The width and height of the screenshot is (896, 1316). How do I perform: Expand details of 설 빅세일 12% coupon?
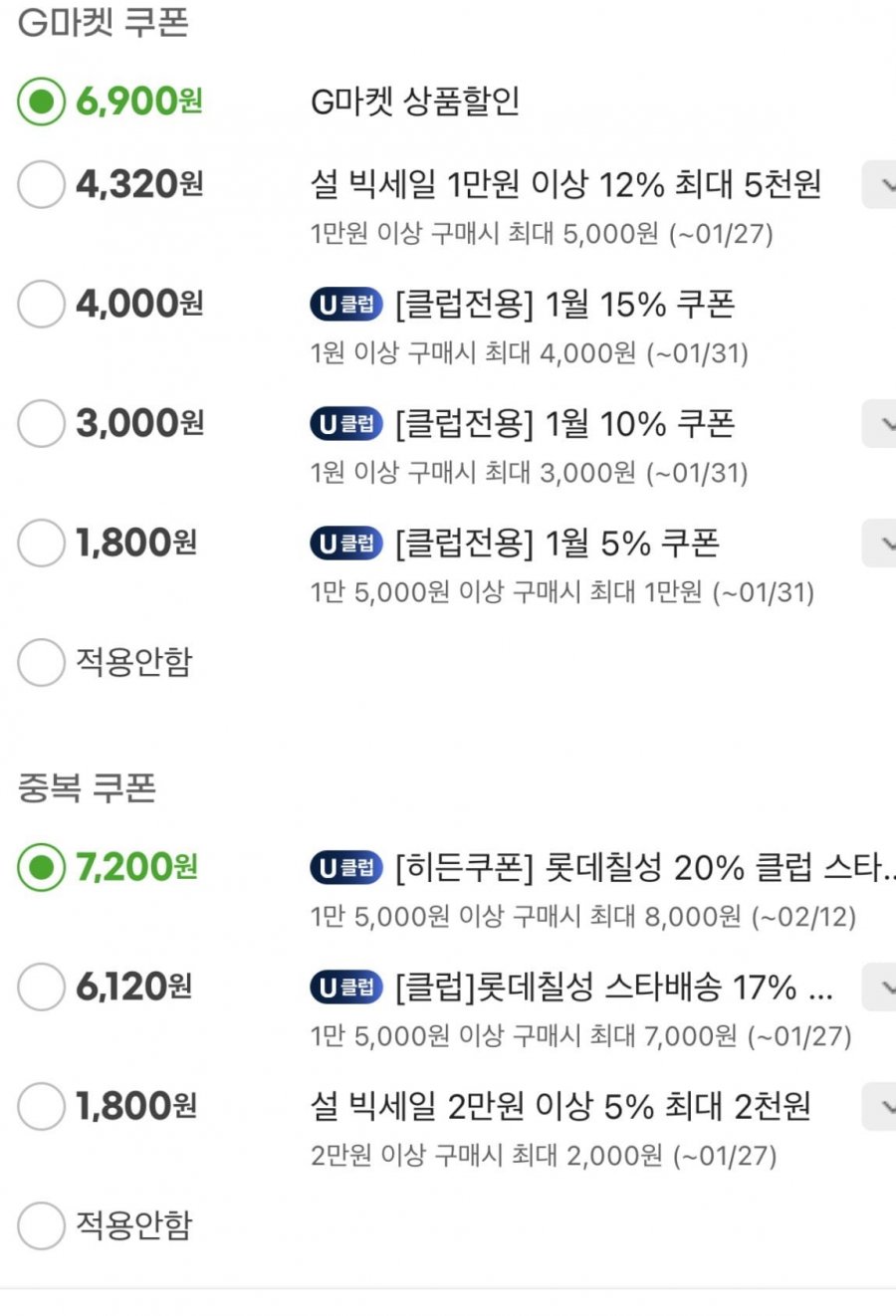coord(881,184)
